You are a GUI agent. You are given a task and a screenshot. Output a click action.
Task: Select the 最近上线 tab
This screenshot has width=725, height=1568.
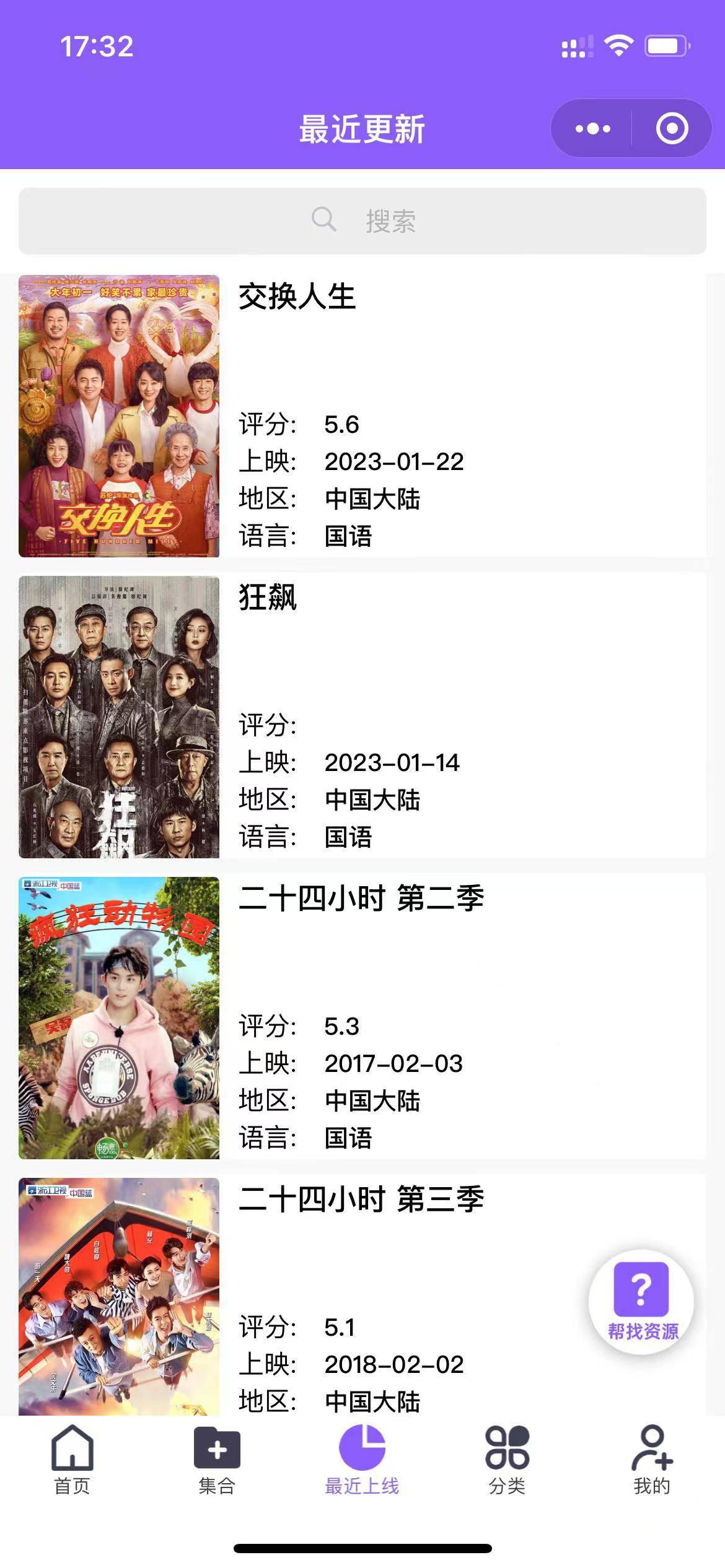pyautogui.click(x=362, y=1460)
